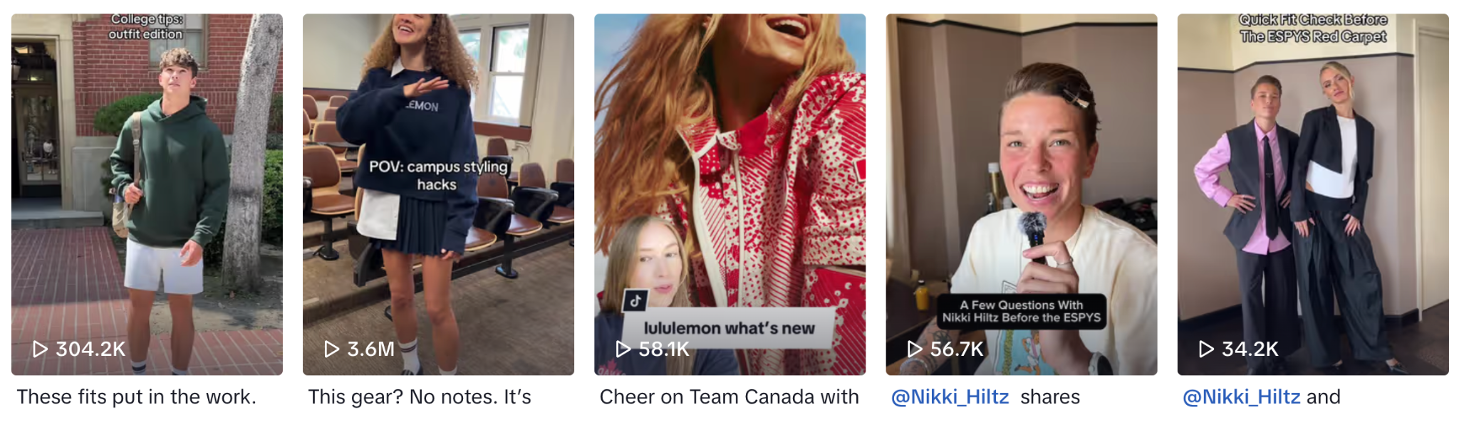
Task: Open @Nikki_Hiltz mention followed by 'shares'
Action: (950, 397)
